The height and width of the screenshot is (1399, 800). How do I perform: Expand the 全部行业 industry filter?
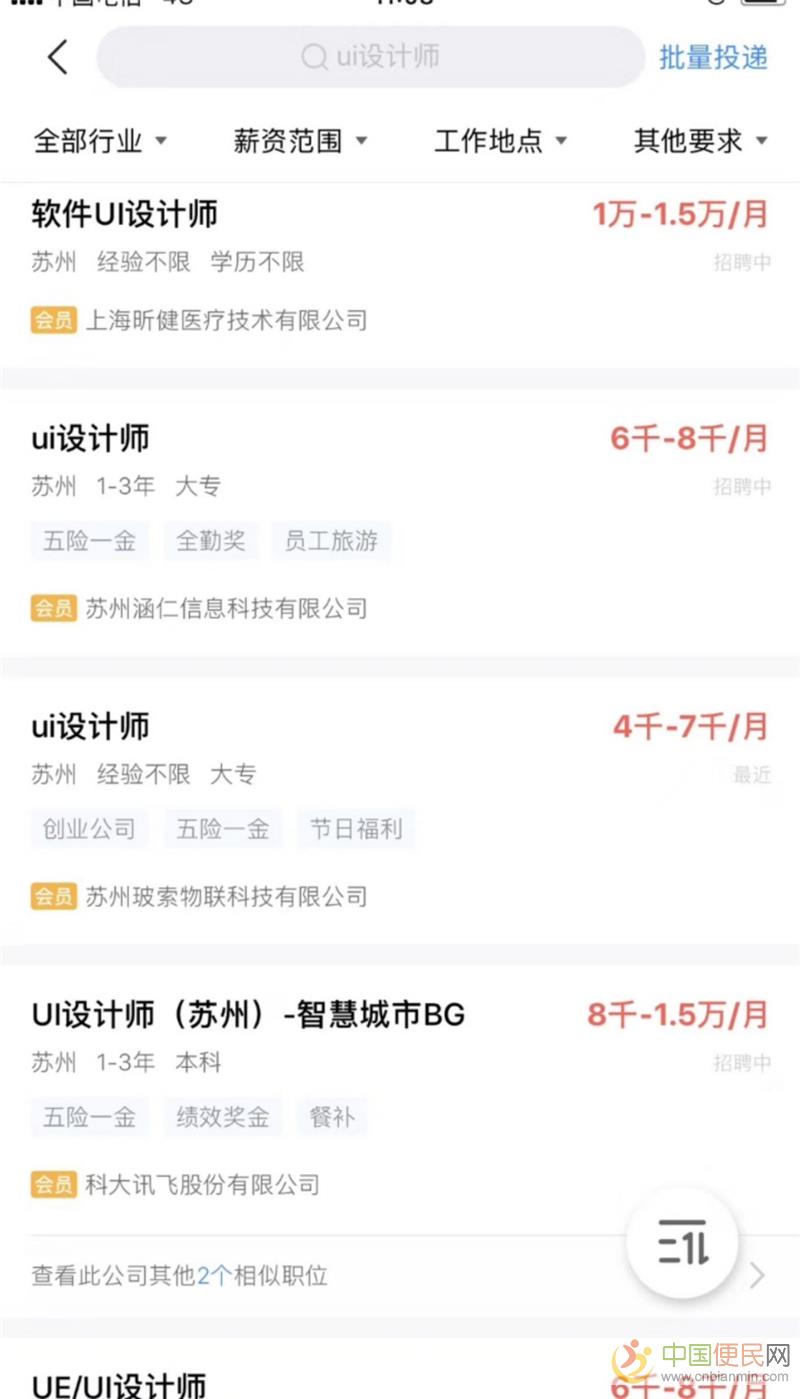pyautogui.click(x=100, y=141)
